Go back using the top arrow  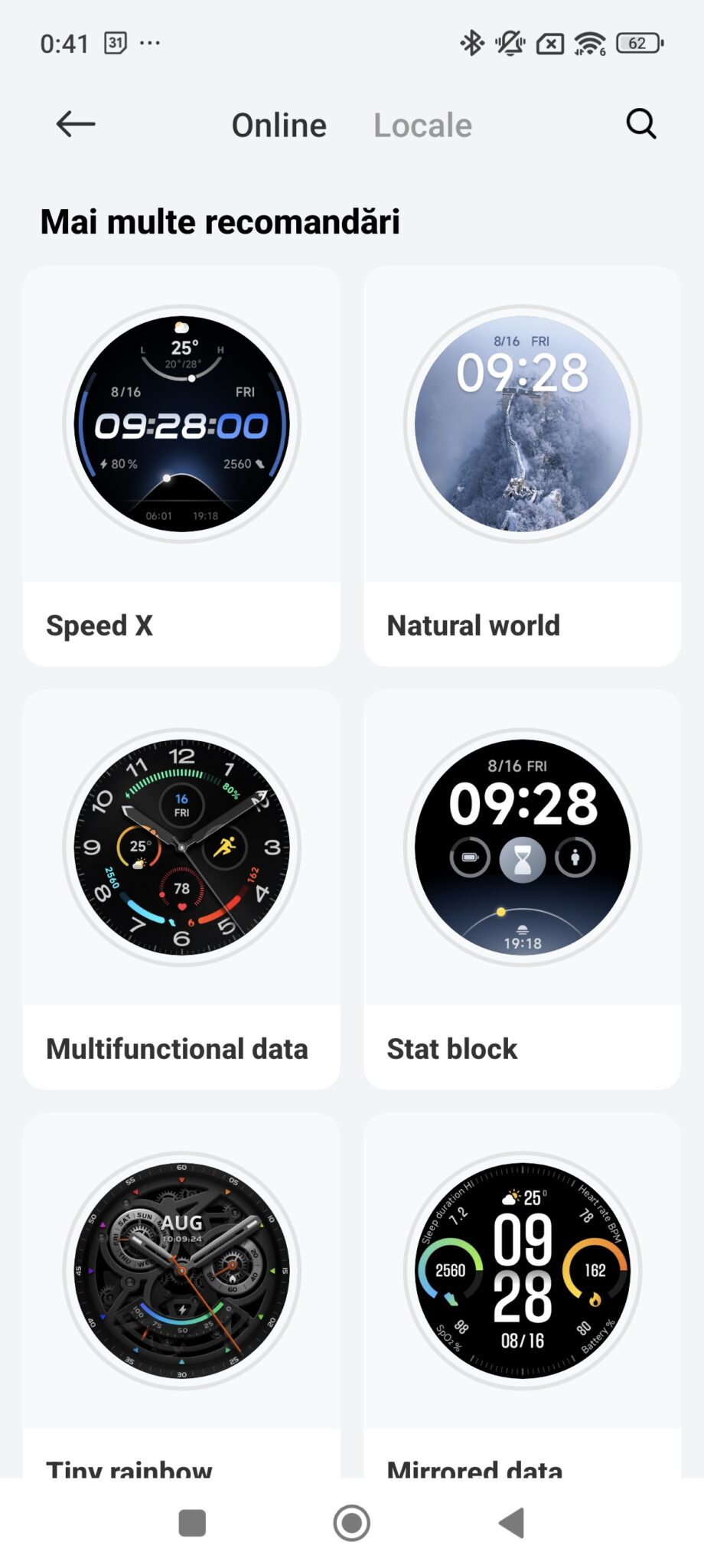point(76,124)
